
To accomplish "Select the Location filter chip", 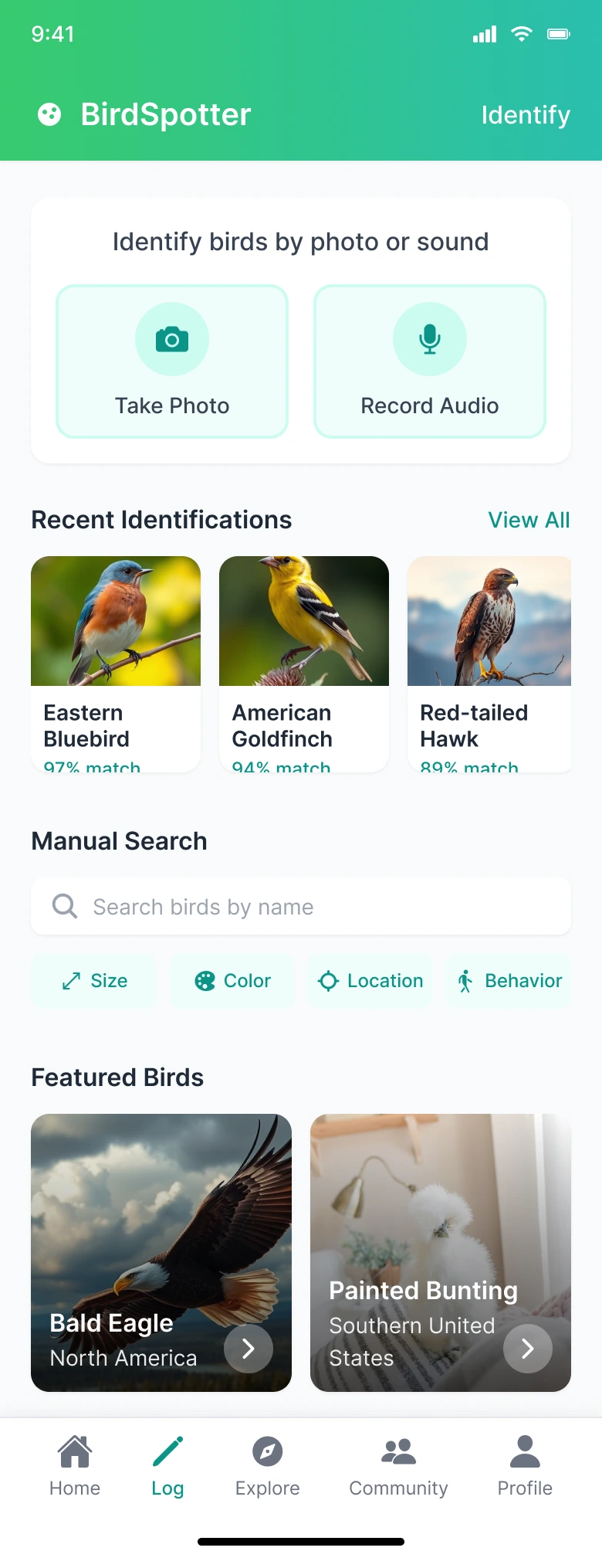I will 370,981.
